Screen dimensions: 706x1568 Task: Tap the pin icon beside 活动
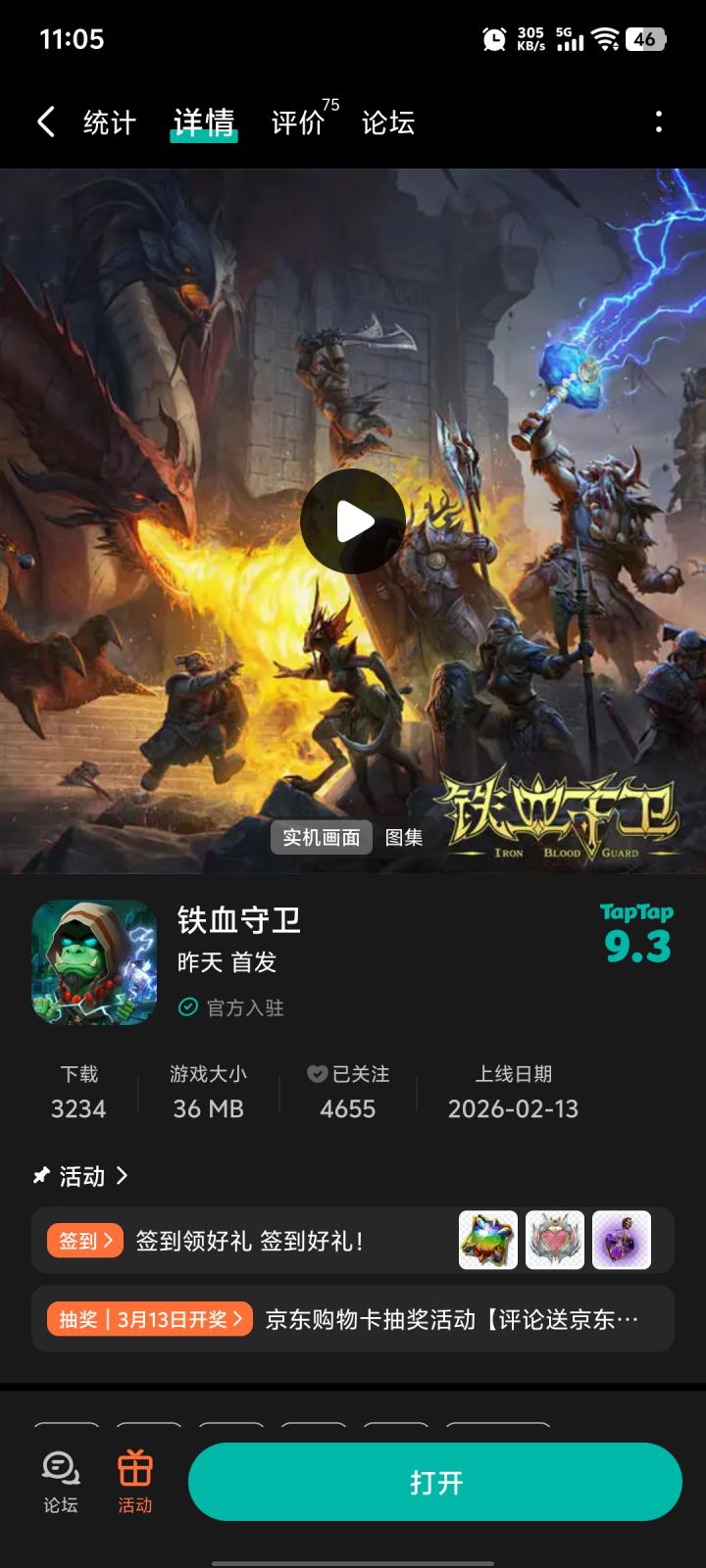tap(40, 1175)
